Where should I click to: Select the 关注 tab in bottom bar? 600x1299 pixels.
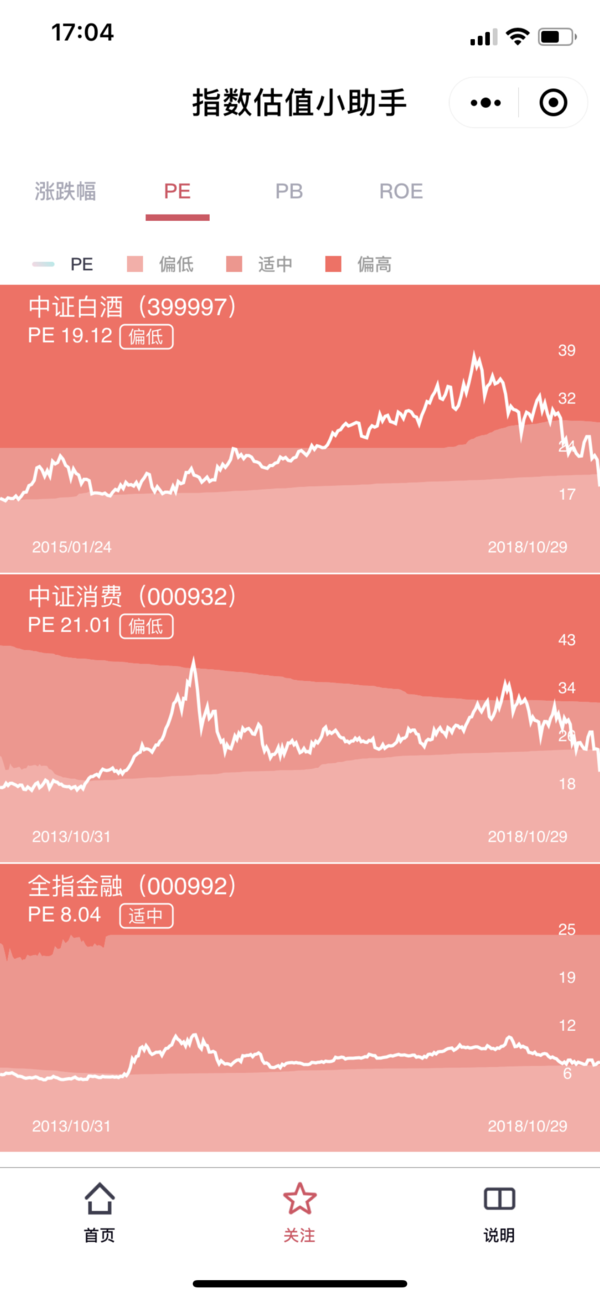click(x=299, y=1212)
